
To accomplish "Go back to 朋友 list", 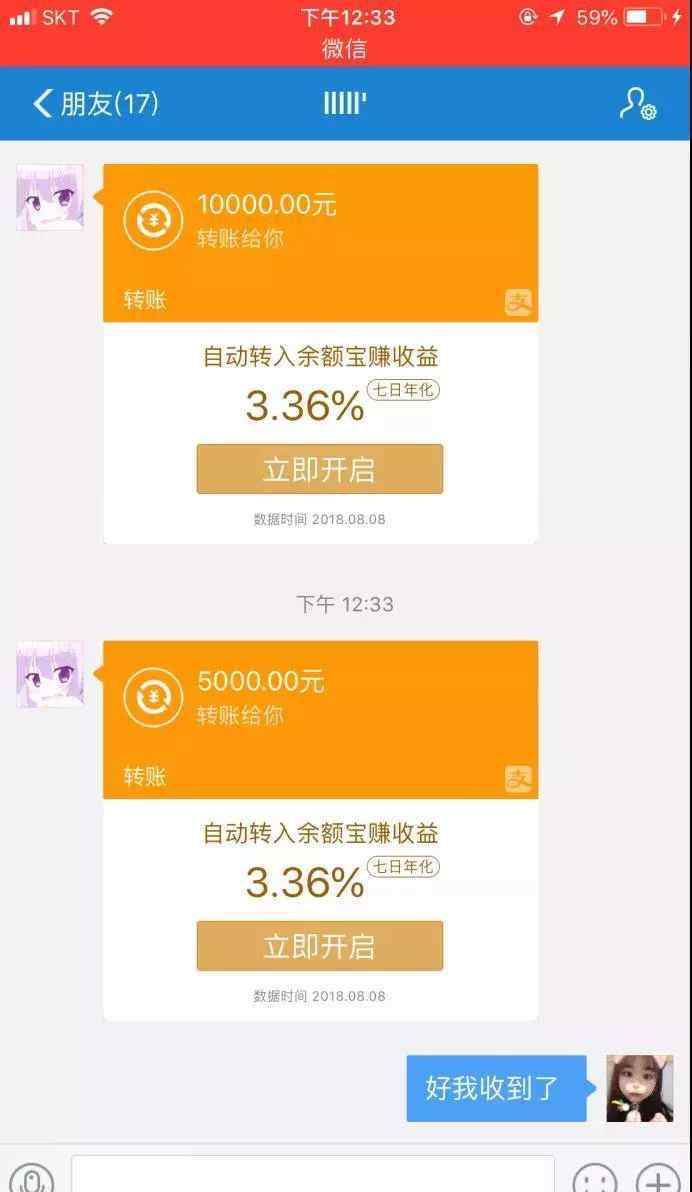I will pyautogui.click(x=96, y=103).
